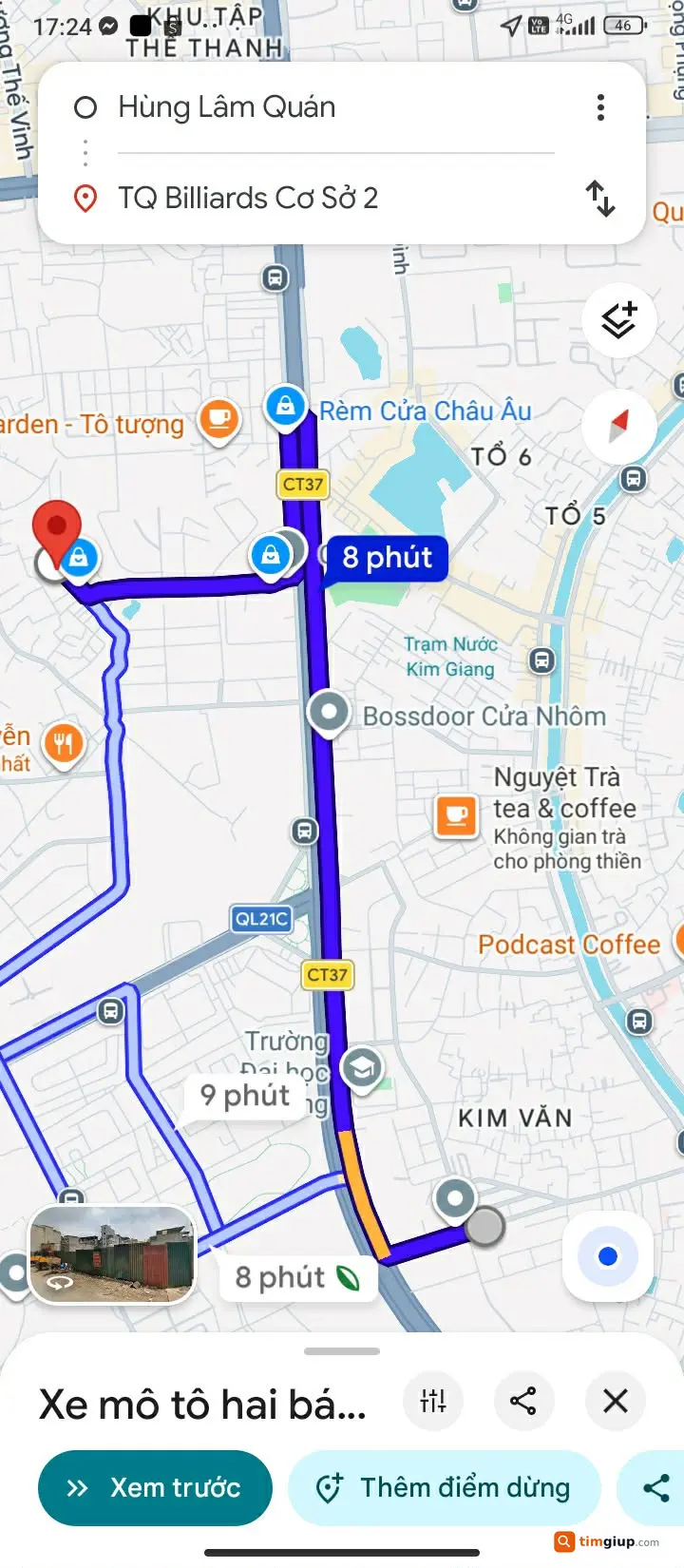Viewport: 684px width, 1568px height.
Task: Open route settings with the tune icon
Action: coord(432,1401)
